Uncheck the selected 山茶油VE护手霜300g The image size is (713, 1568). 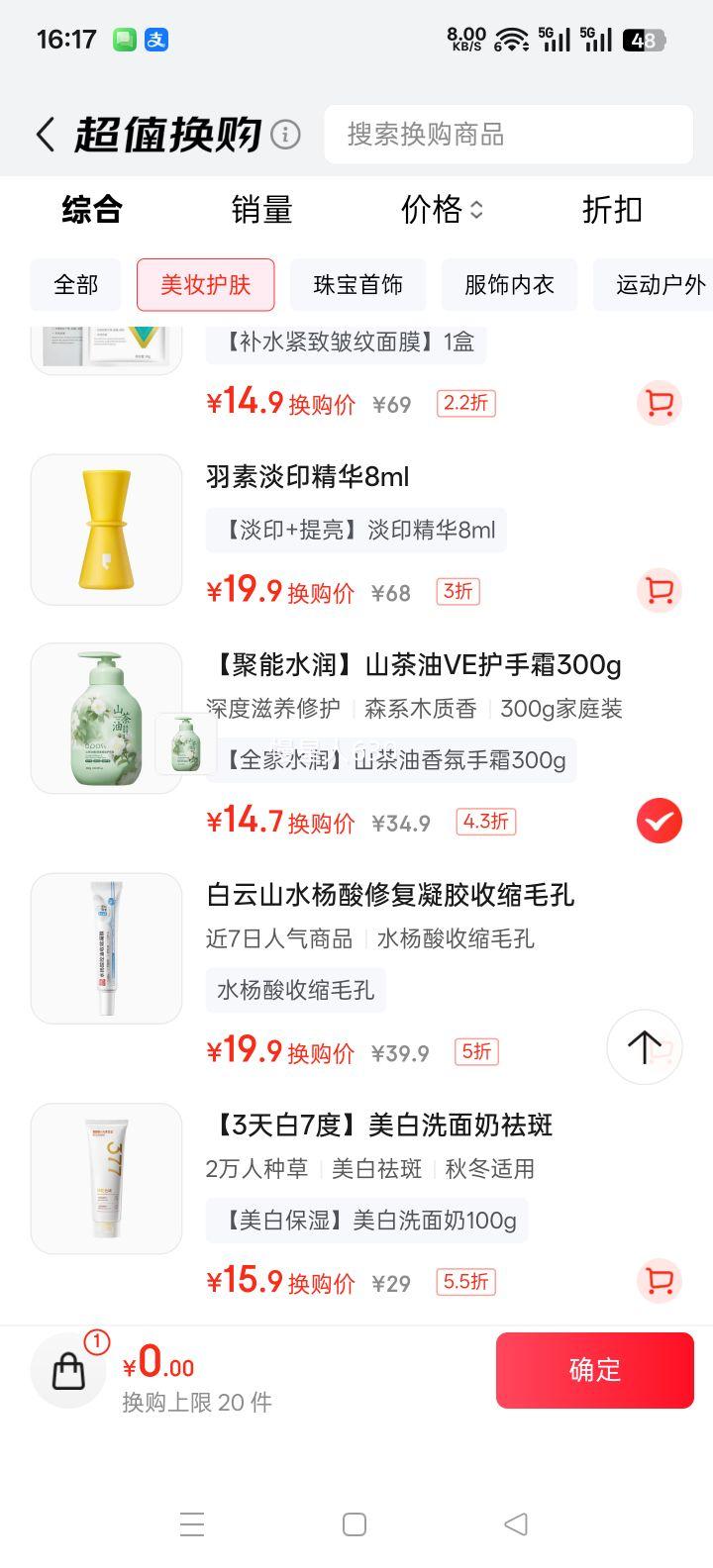(x=659, y=821)
